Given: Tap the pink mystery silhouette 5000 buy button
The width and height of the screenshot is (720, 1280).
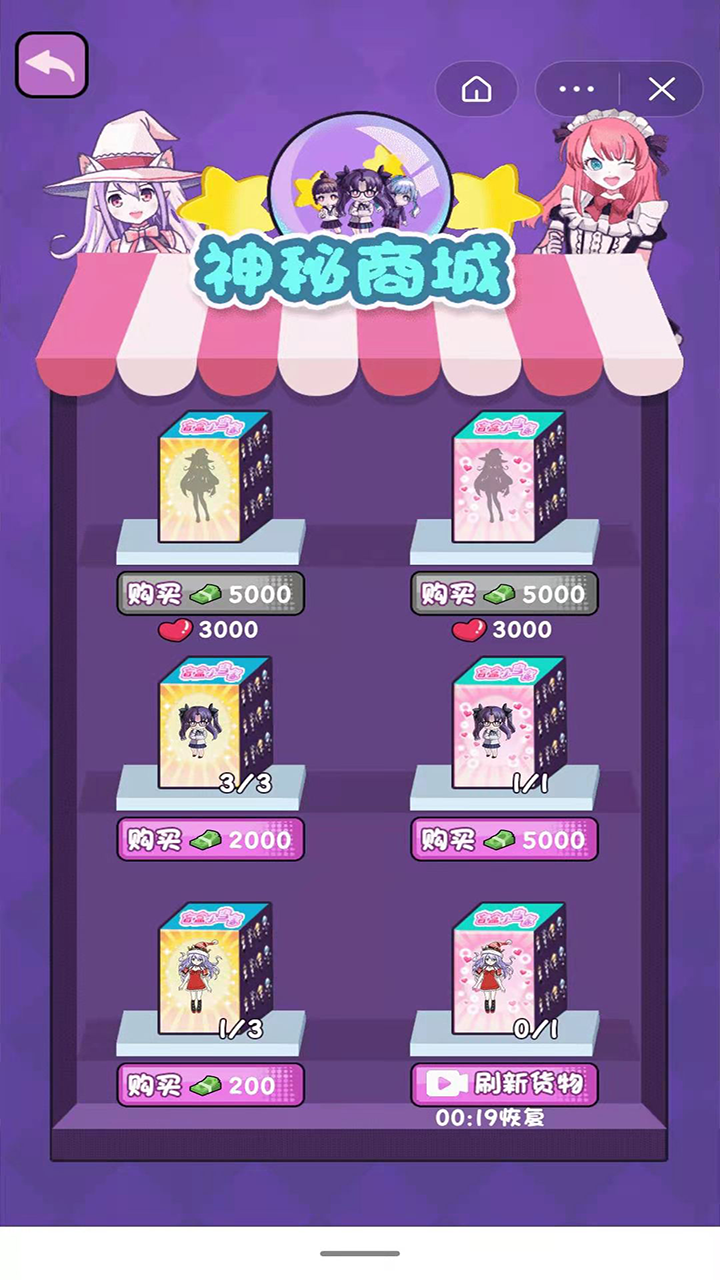Looking at the screenshot, I should [x=504, y=594].
